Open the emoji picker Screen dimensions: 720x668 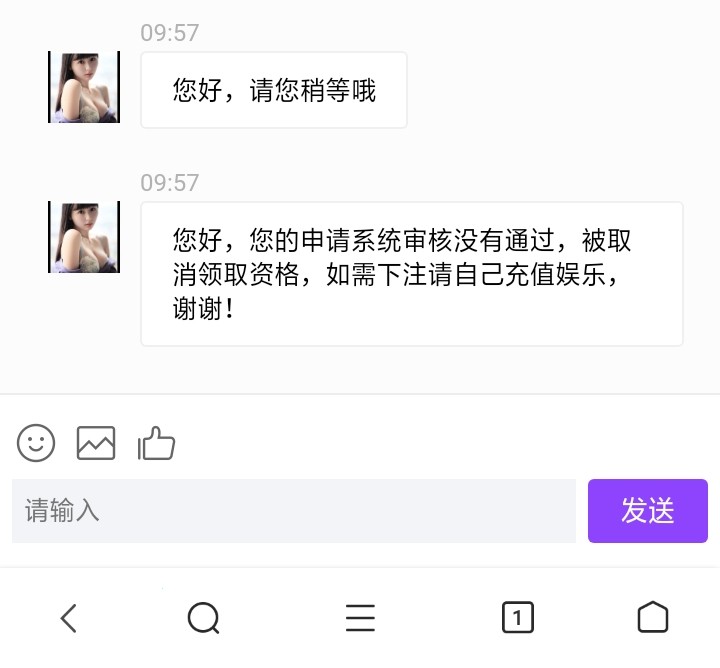(36, 442)
